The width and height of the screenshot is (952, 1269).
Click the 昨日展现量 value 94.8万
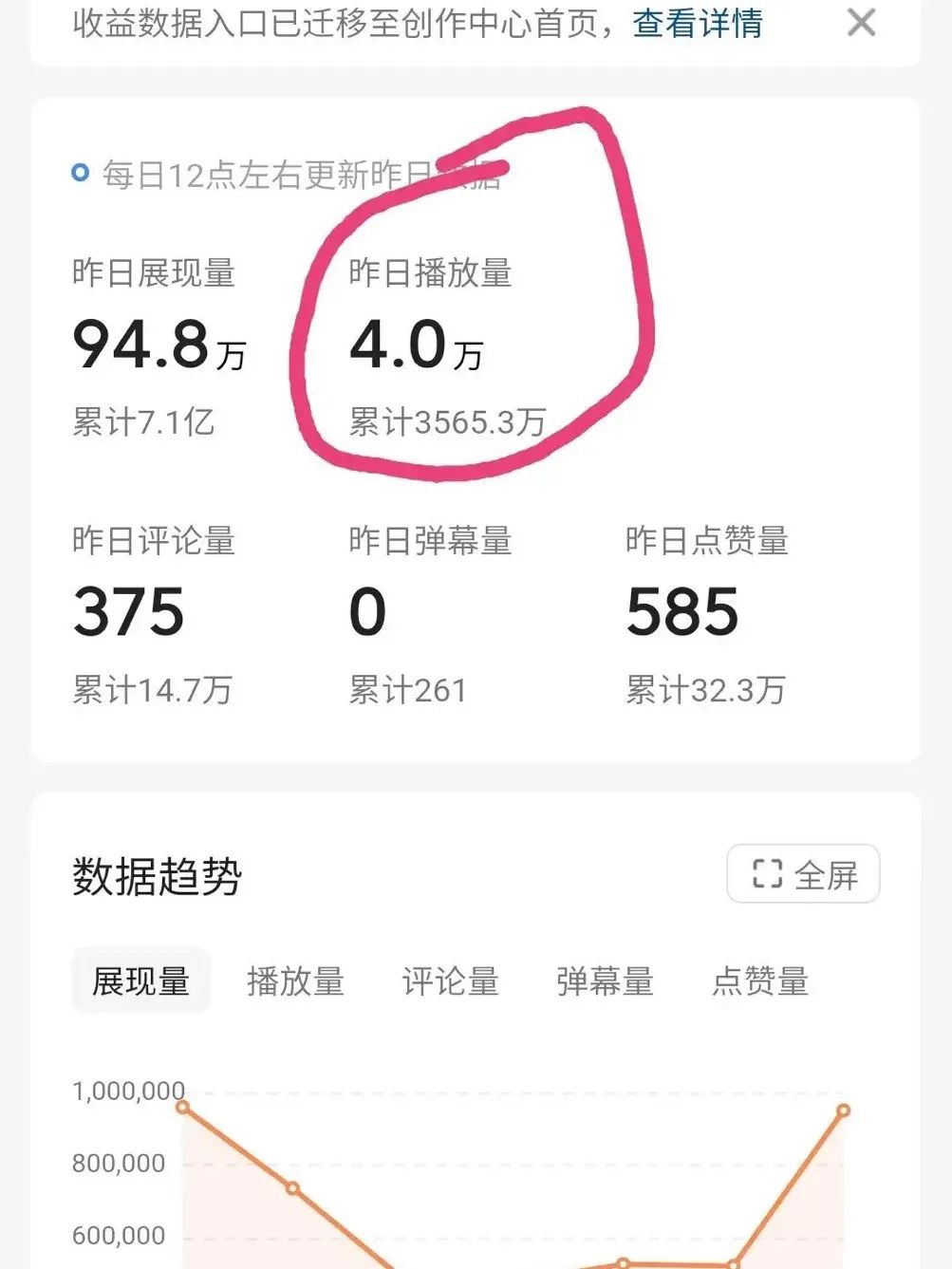coord(159,345)
